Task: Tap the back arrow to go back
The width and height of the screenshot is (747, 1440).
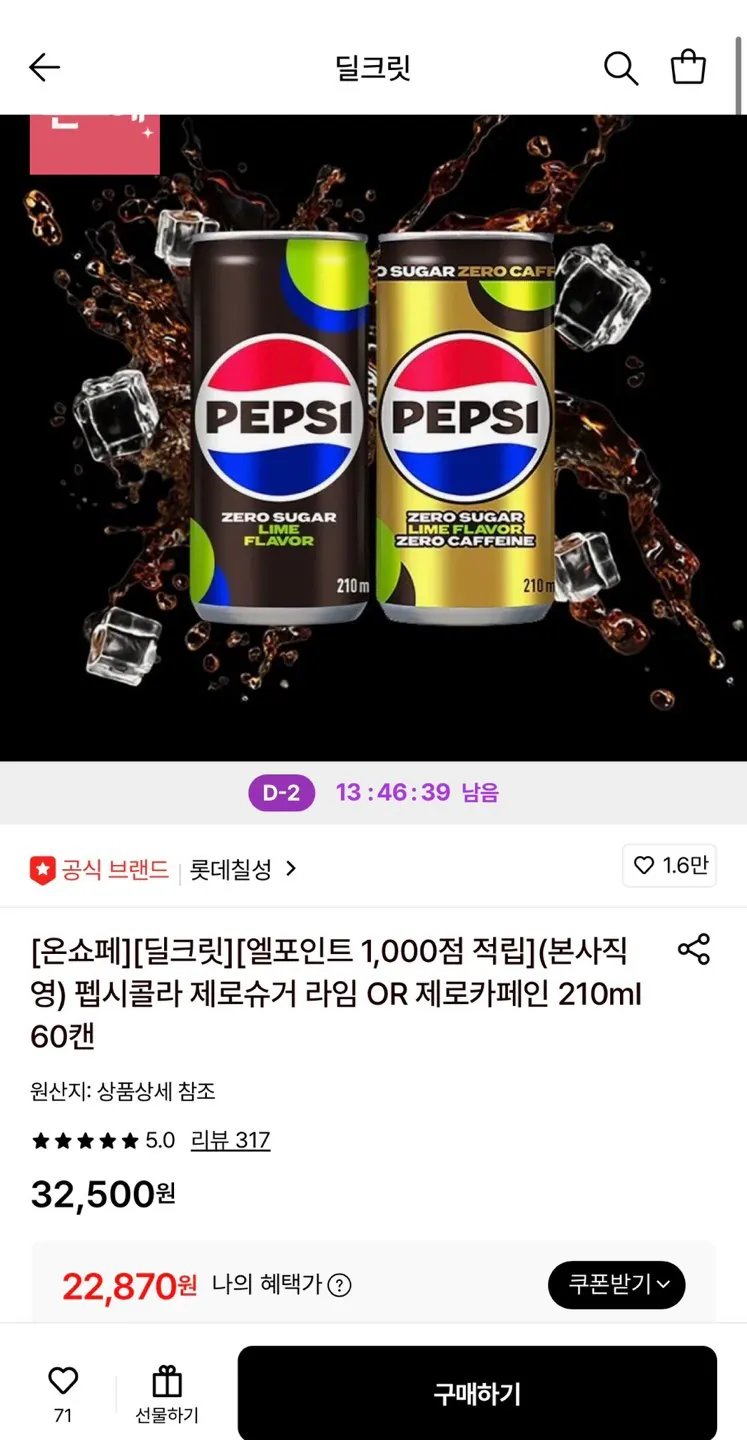Action: 44,67
